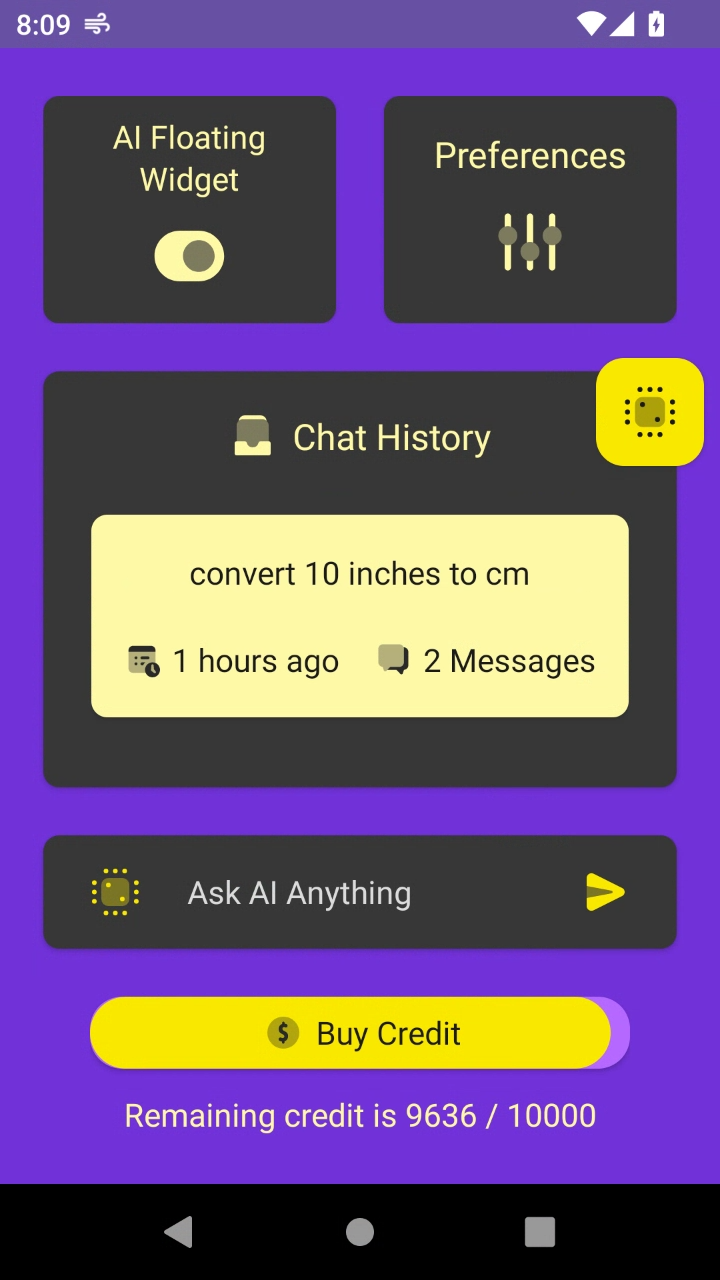Send the message with the arrow icon
The height and width of the screenshot is (1280, 720).
tap(605, 892)
